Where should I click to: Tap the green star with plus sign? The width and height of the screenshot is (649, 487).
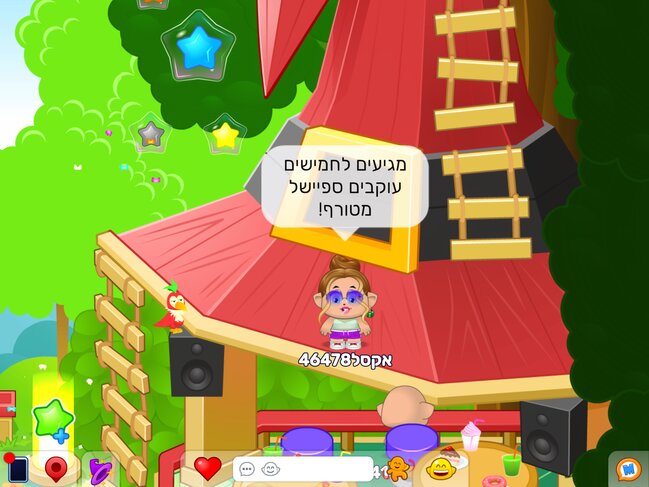click(53, 419)
